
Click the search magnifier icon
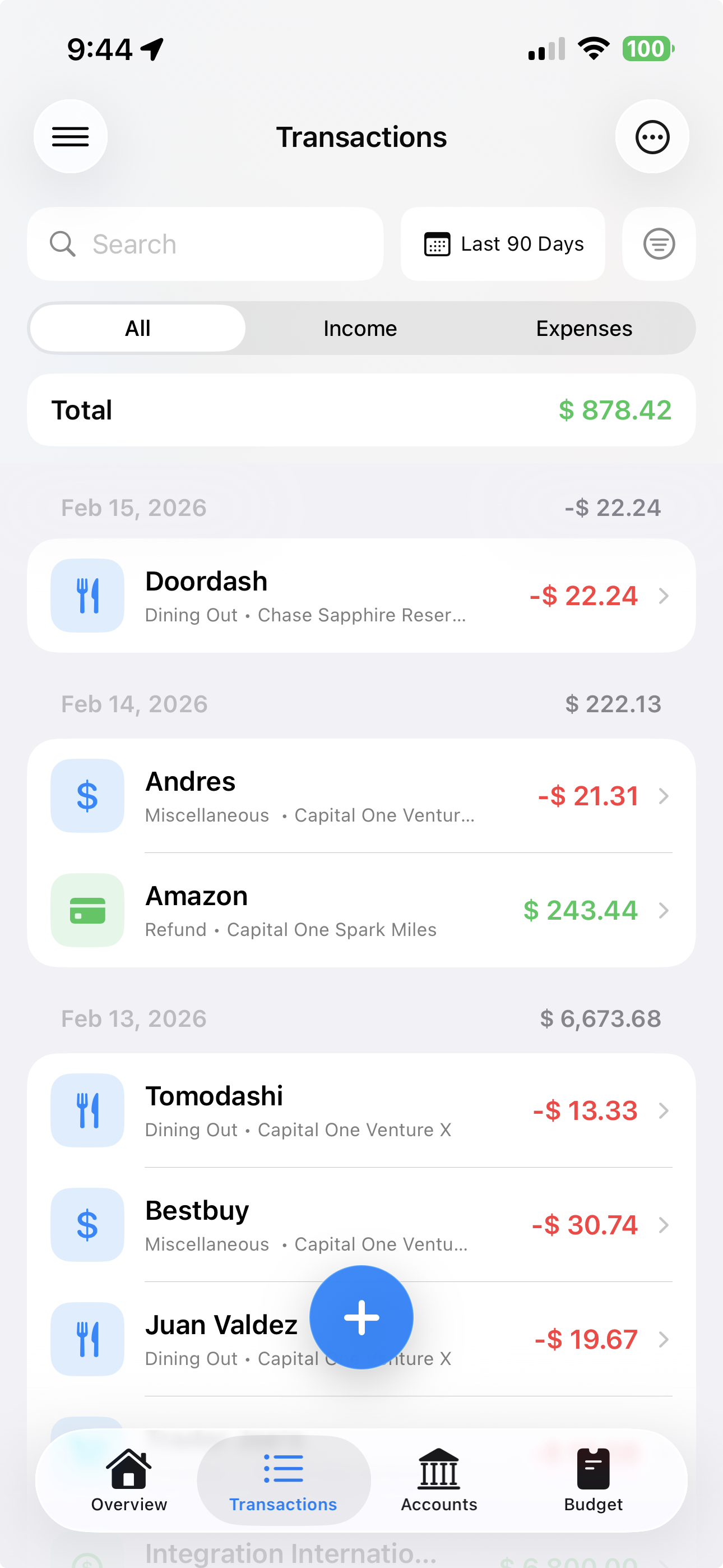click(63, 243)
